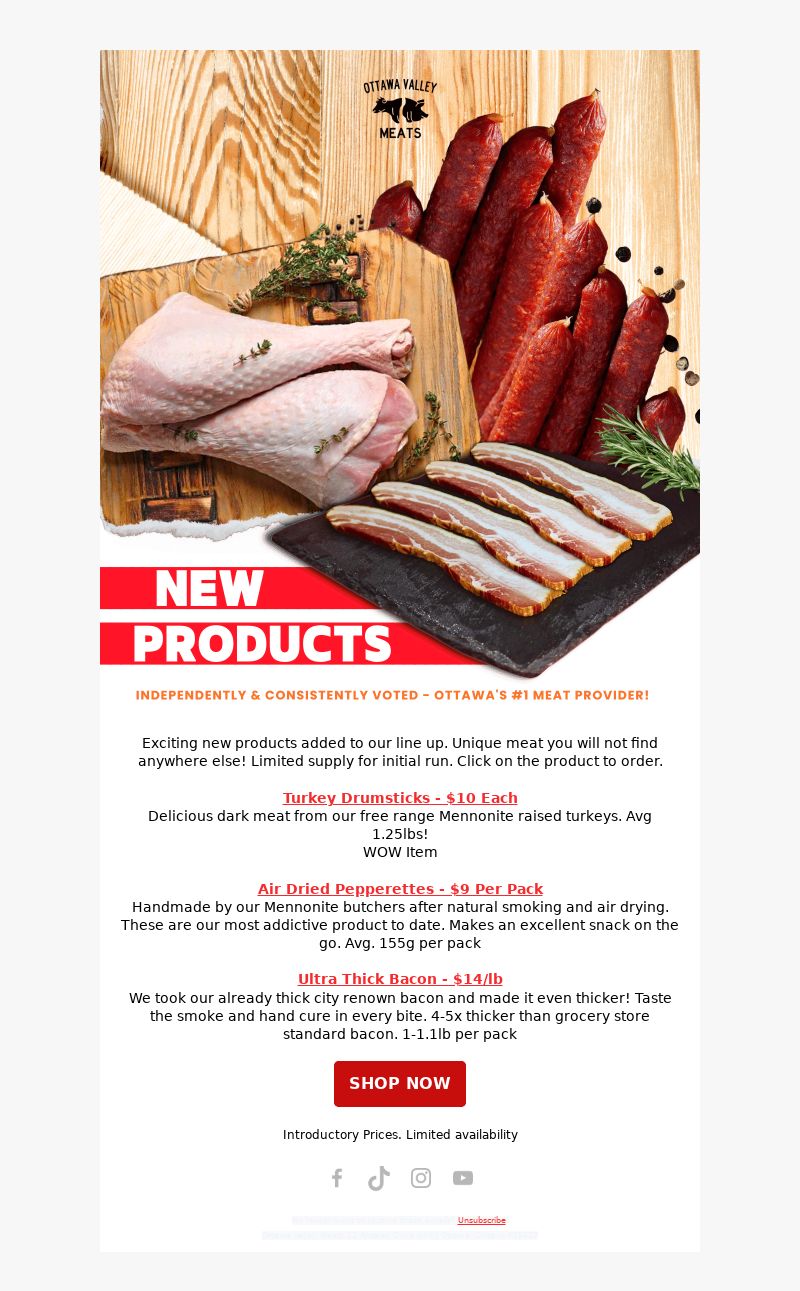Tap the Shop Now button

coord(400,1084)
